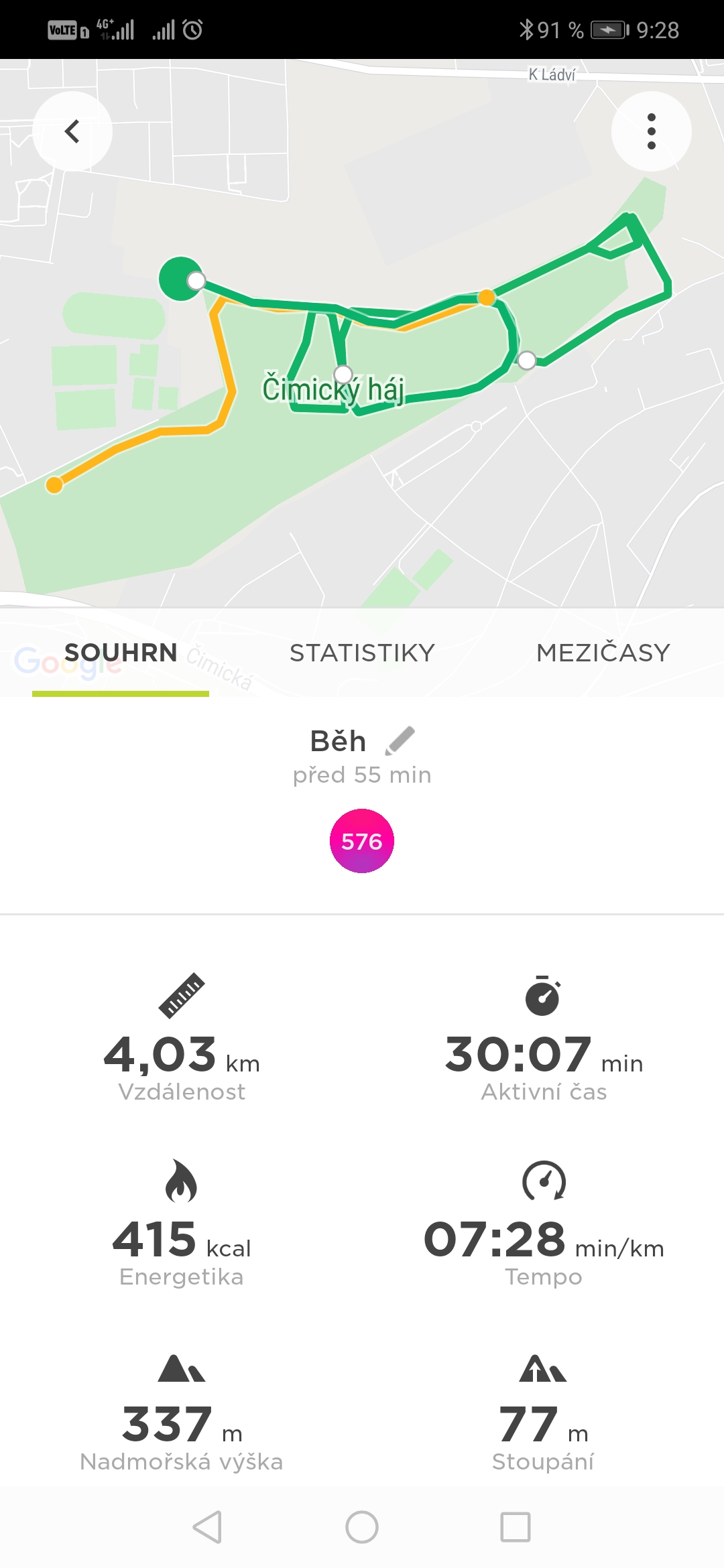
Task: Edit the Běh activity name with the pencil
Action: 400,740
